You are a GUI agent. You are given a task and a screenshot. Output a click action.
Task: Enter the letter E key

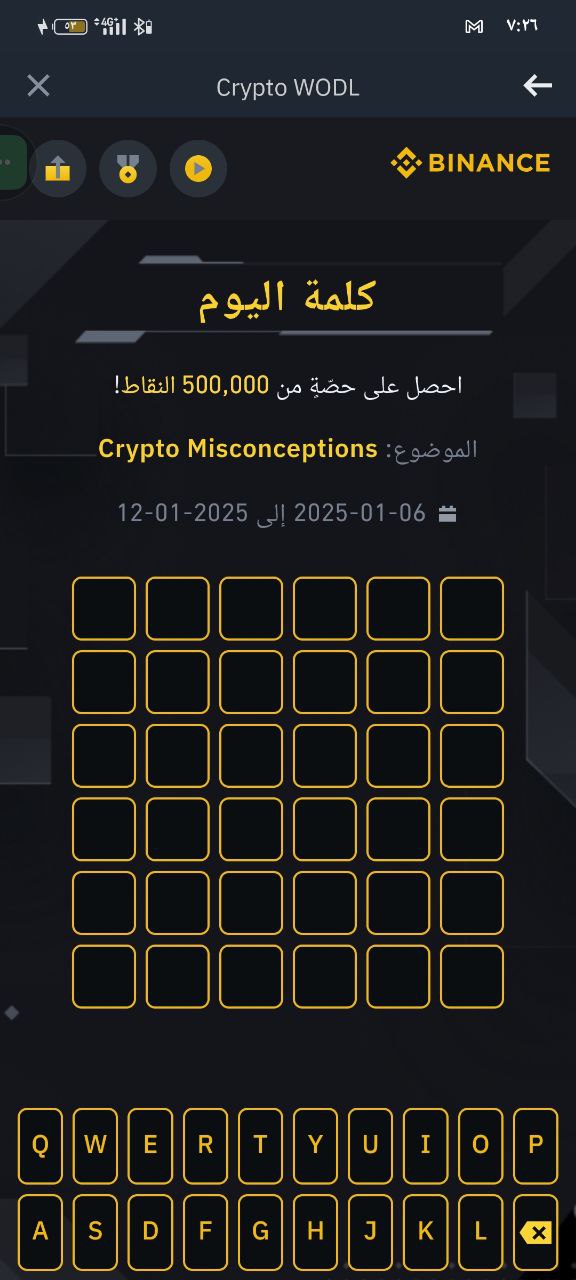click(x=150, y=1146)
